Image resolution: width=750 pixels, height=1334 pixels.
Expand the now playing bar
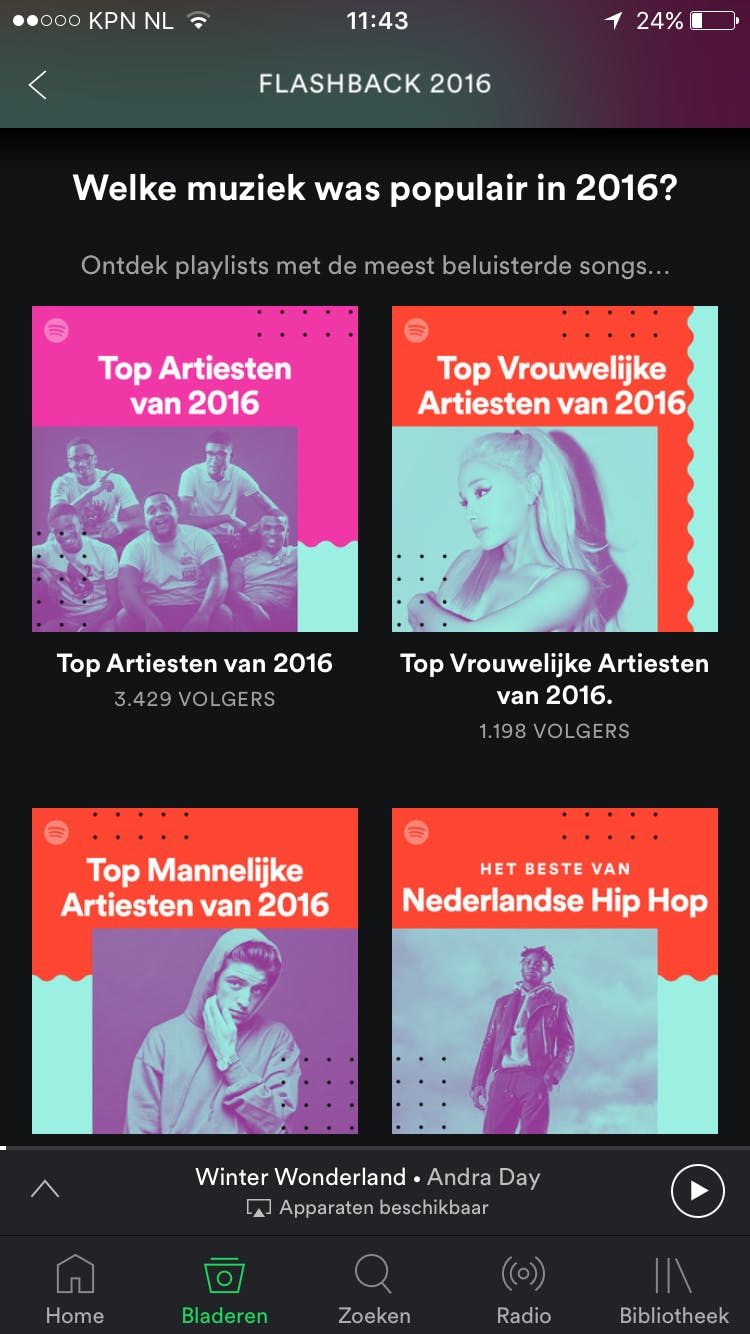(45, 1189)
